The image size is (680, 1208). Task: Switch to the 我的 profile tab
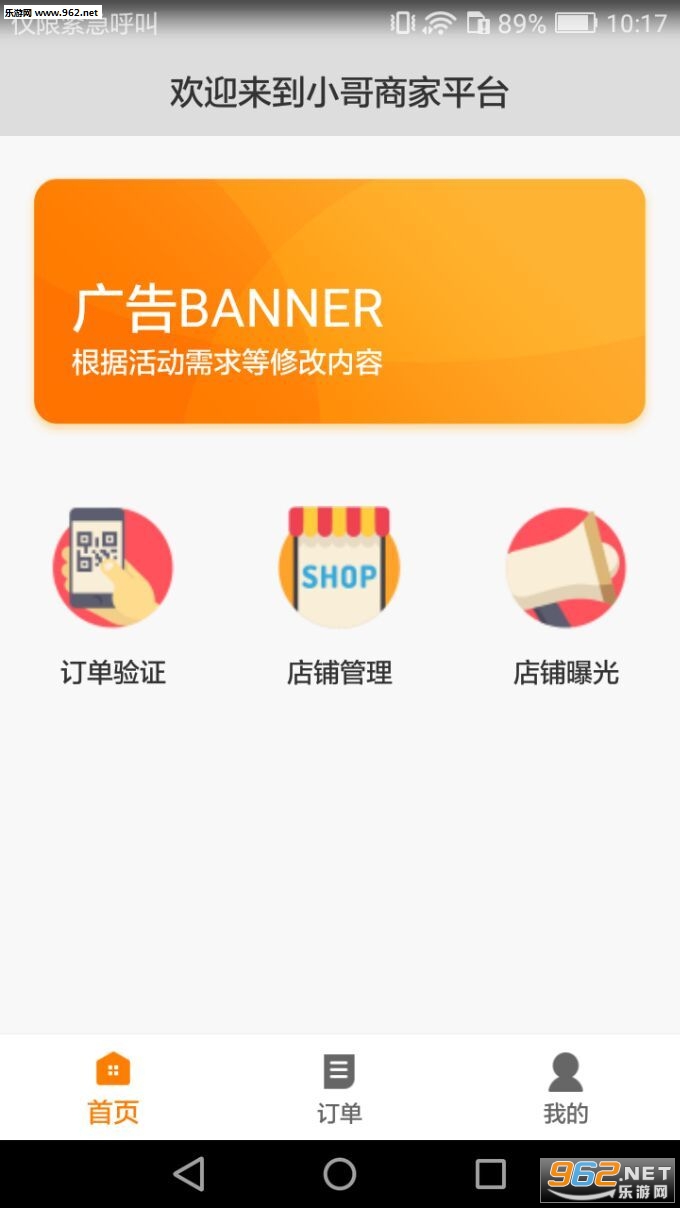[565, 1088]
